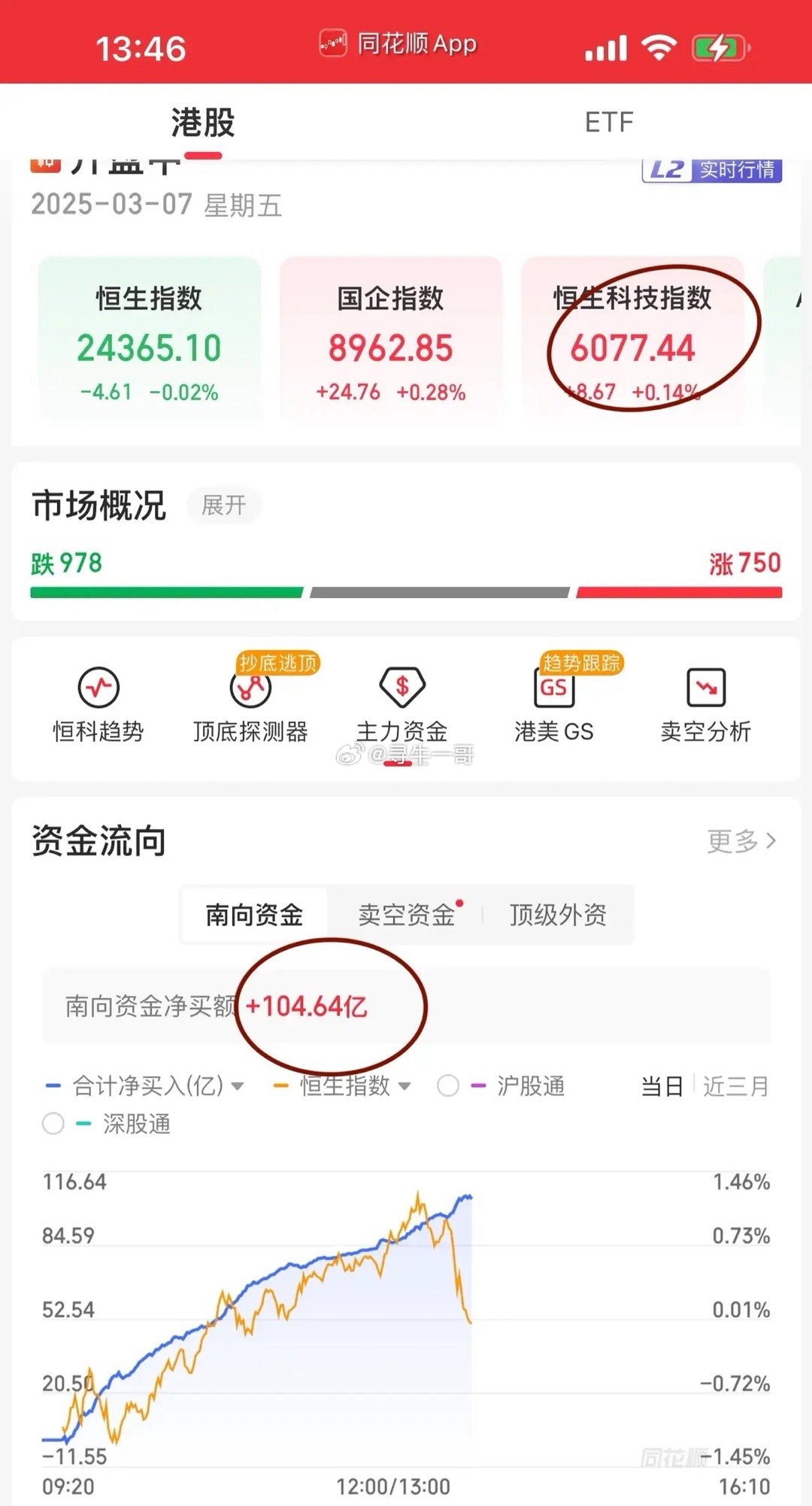
Task: Open the 主力资金 tool
Action: [402, 703]
